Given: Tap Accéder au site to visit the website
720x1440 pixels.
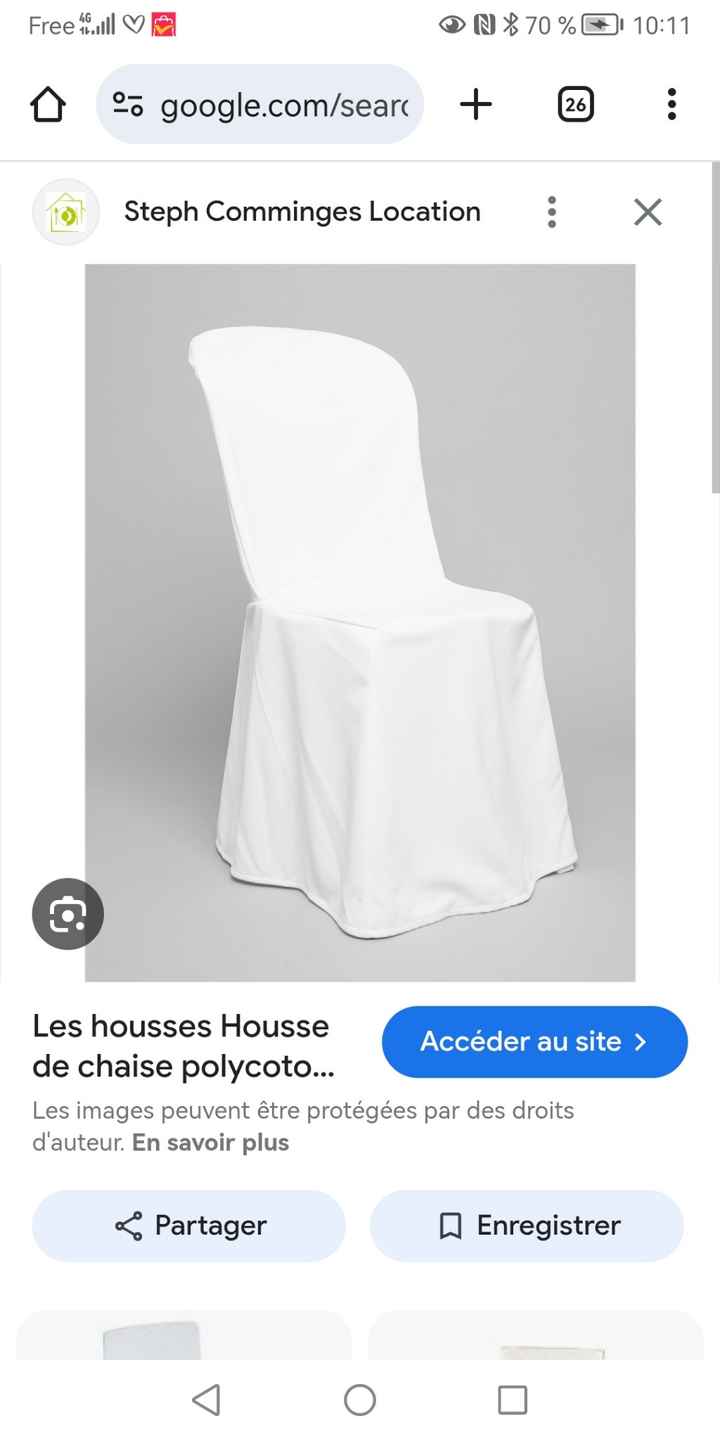Looking at the screenshot, I should (x=534, y=1041).
